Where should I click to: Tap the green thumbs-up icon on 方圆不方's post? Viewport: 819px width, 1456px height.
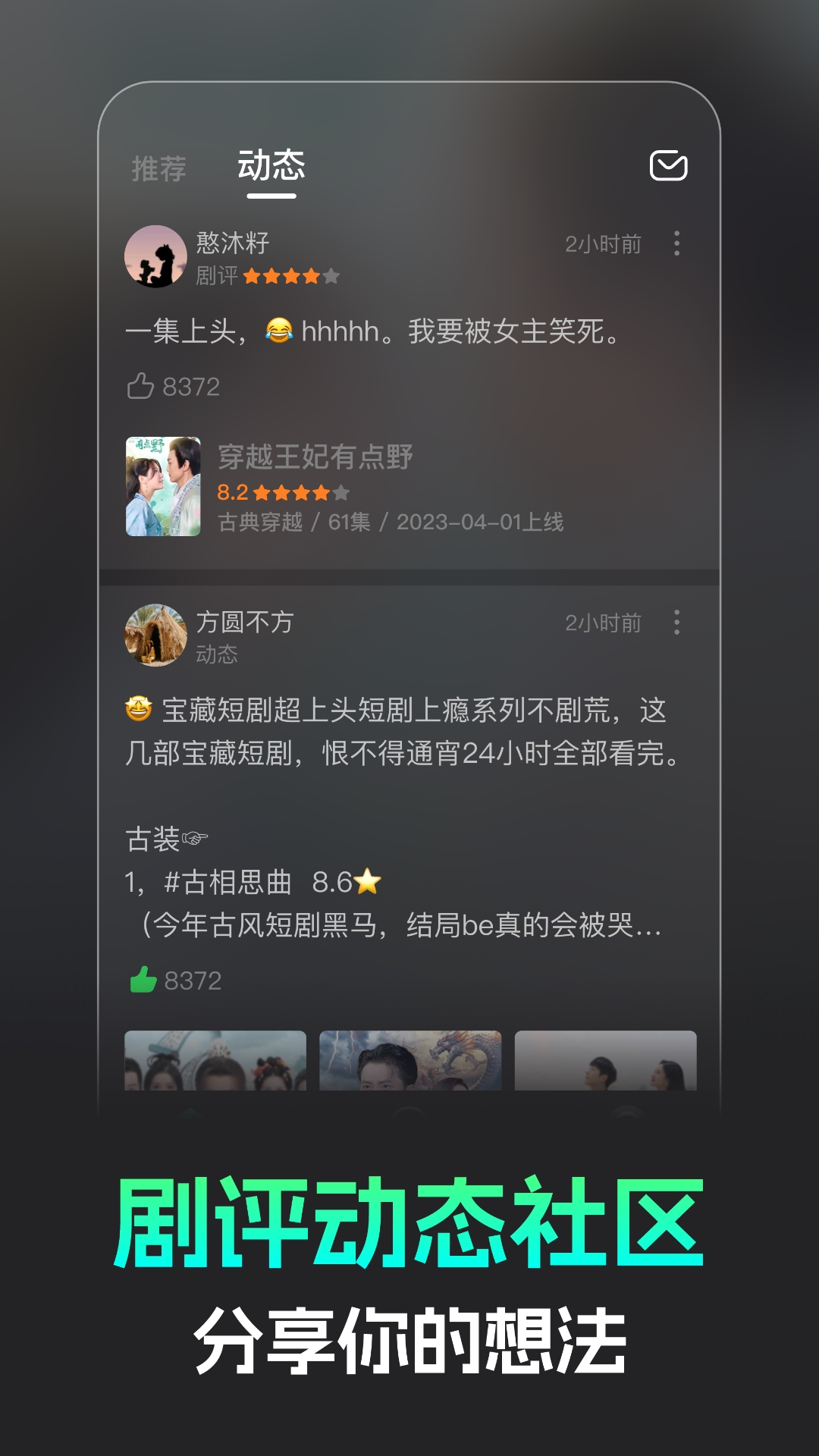143,978
